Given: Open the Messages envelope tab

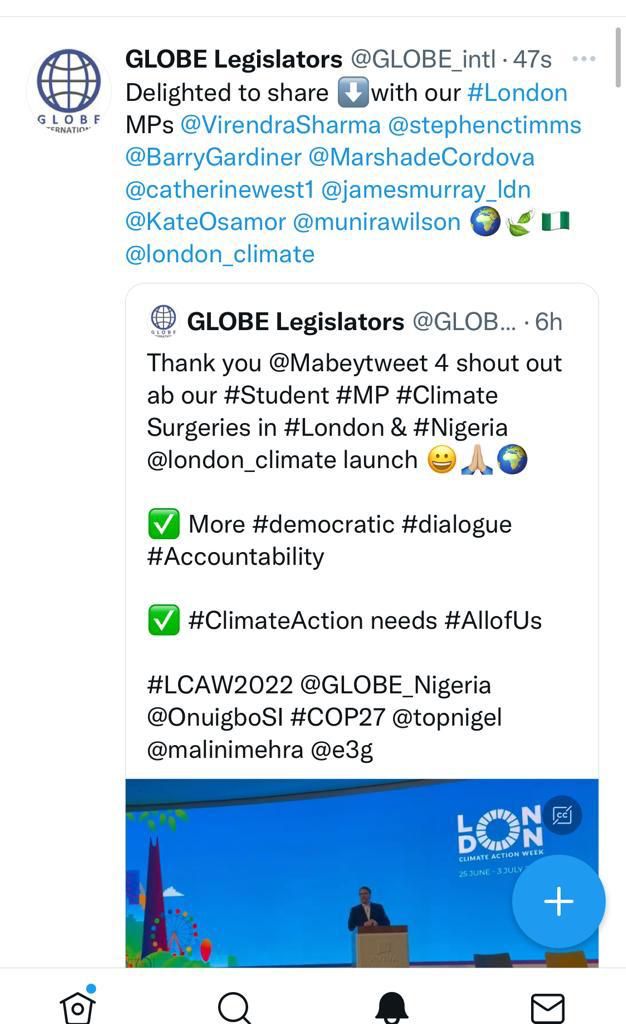Looking at the screenshot, I should pos(548,1009).
